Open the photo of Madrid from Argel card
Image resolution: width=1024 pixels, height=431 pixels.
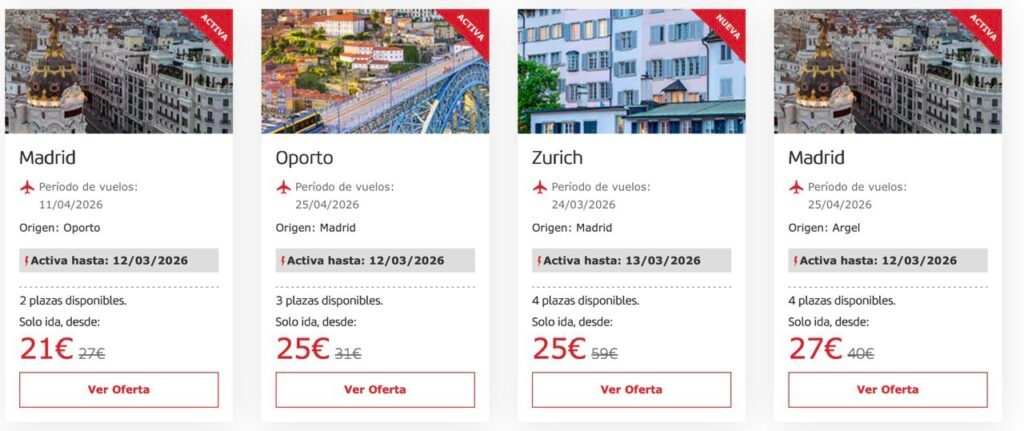click(x=887, y=72)
